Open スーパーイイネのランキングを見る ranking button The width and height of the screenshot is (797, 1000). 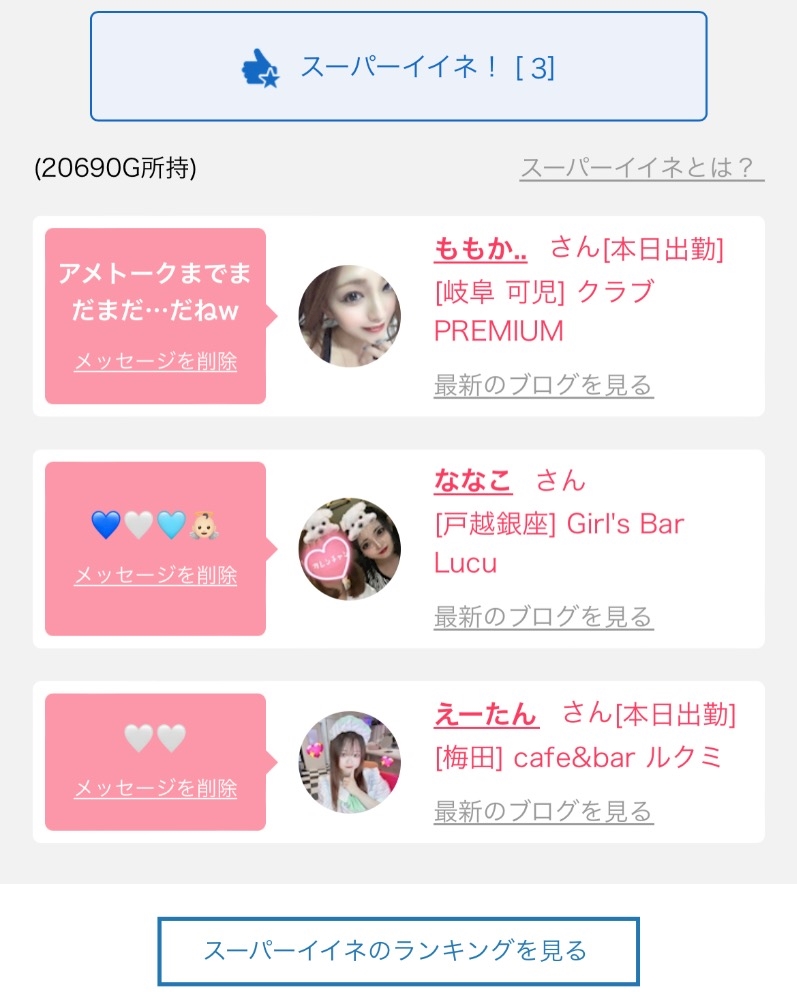pos(397,950)
